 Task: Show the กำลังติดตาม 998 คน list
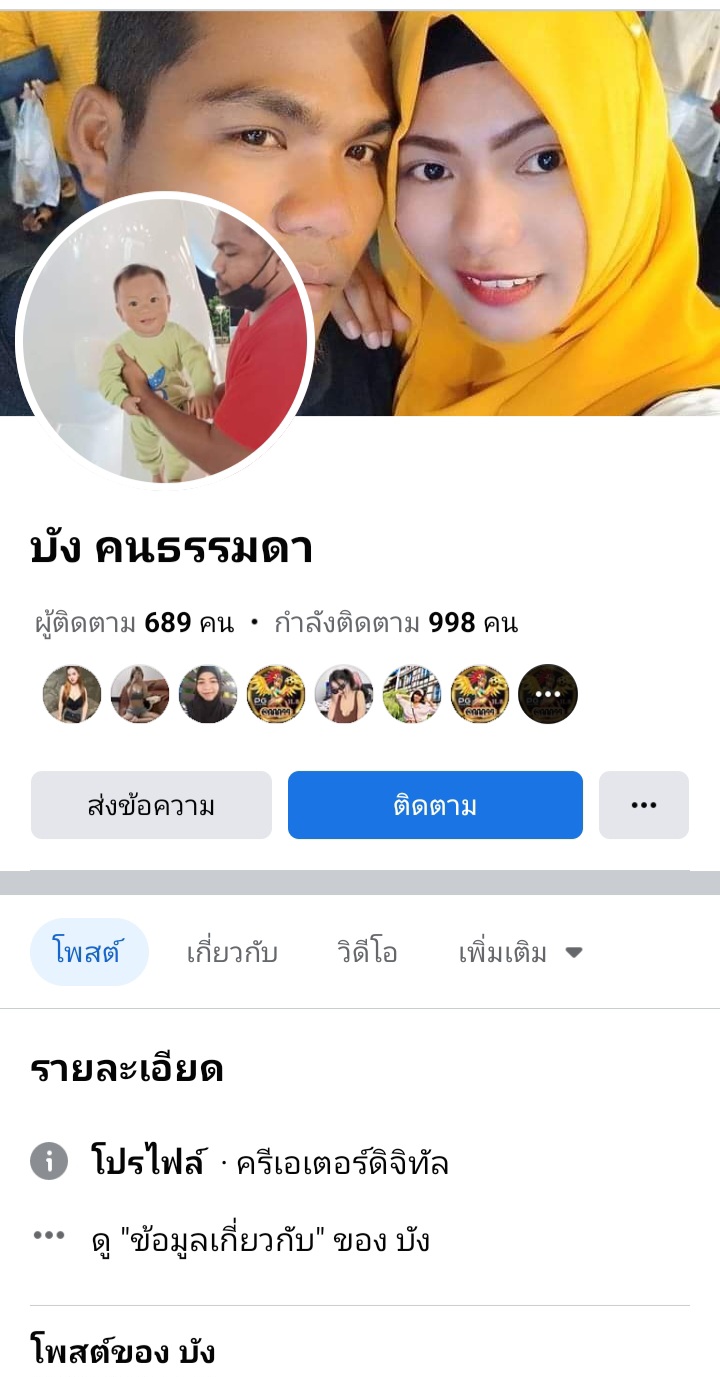click(x=396, y=624)
